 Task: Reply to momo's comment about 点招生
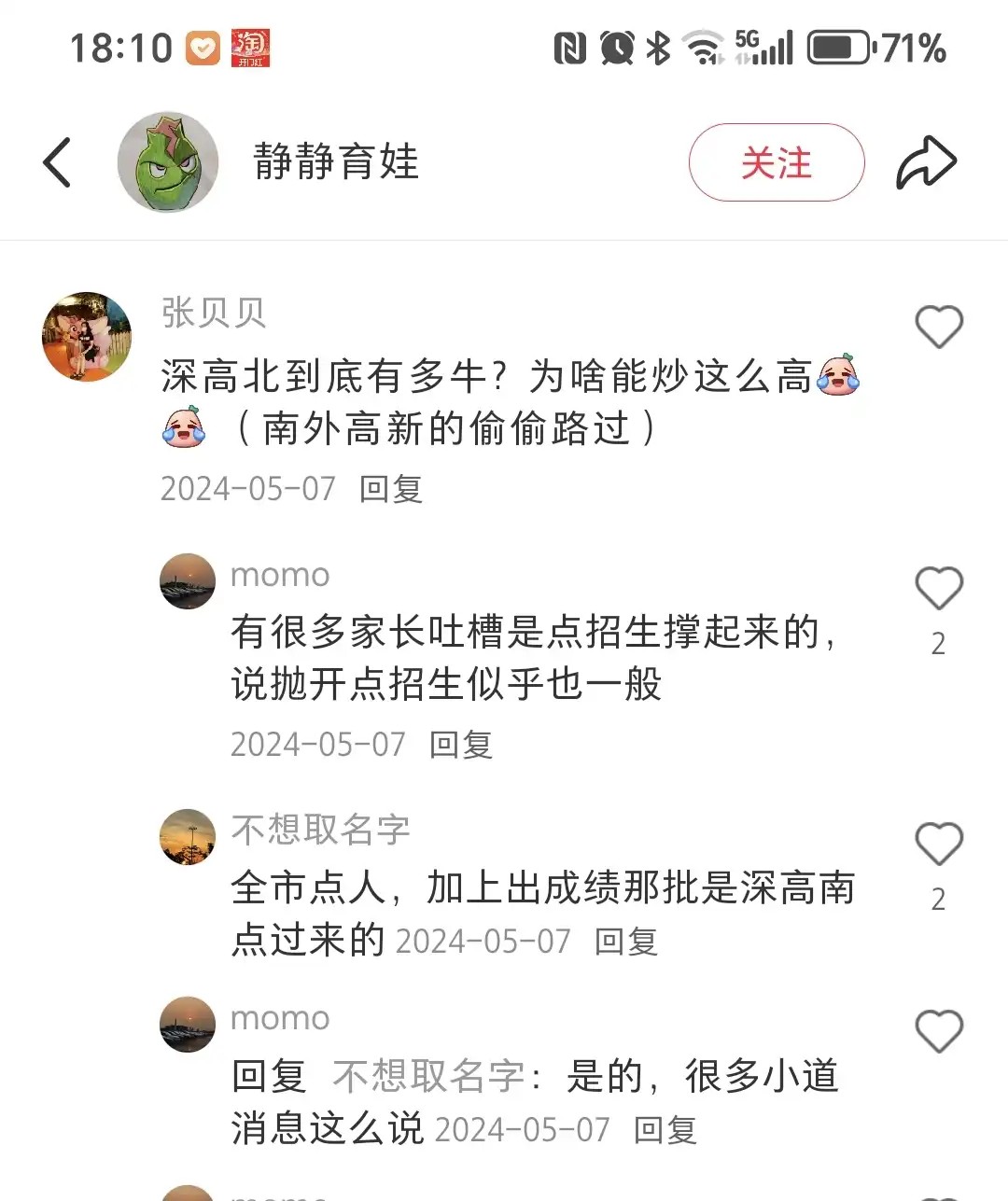pos(461,745)
